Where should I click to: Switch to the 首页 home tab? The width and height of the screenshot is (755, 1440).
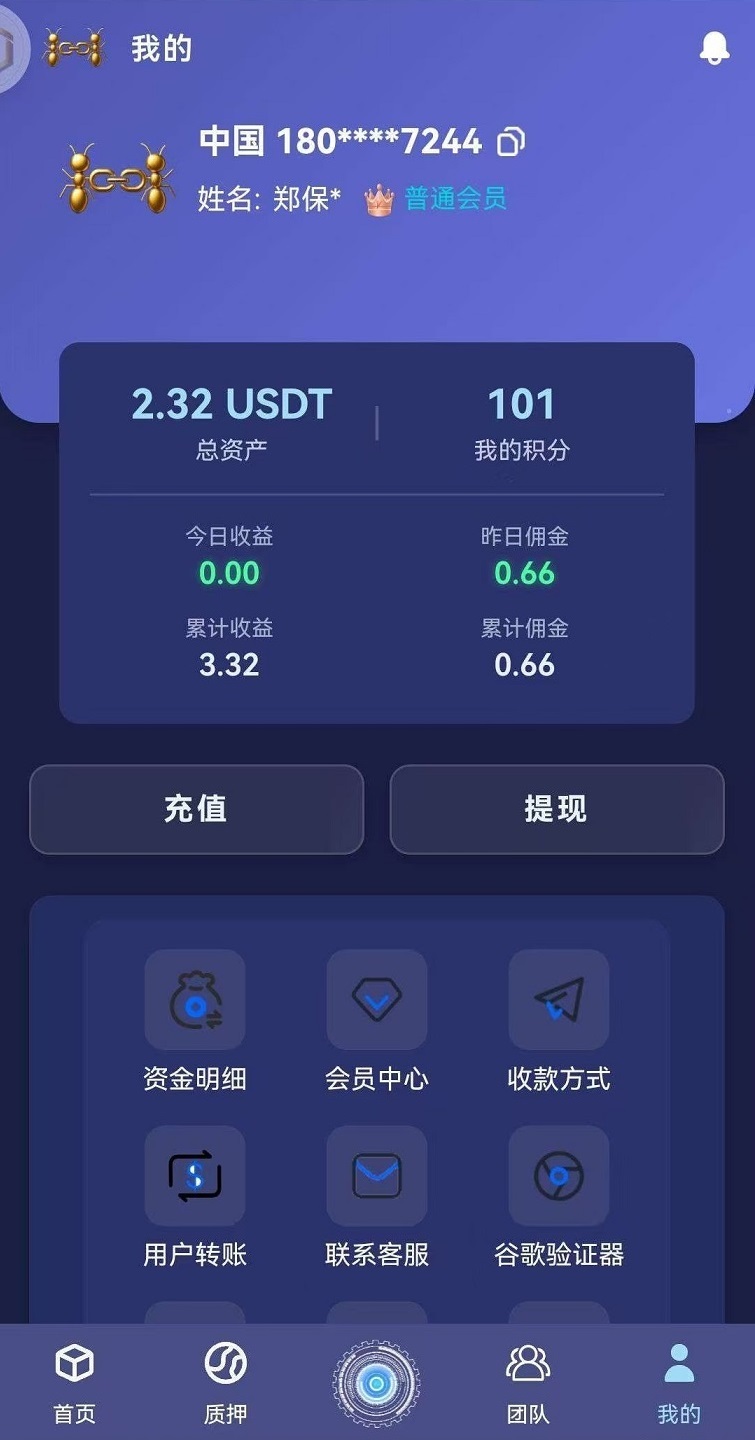point(75,1384)
